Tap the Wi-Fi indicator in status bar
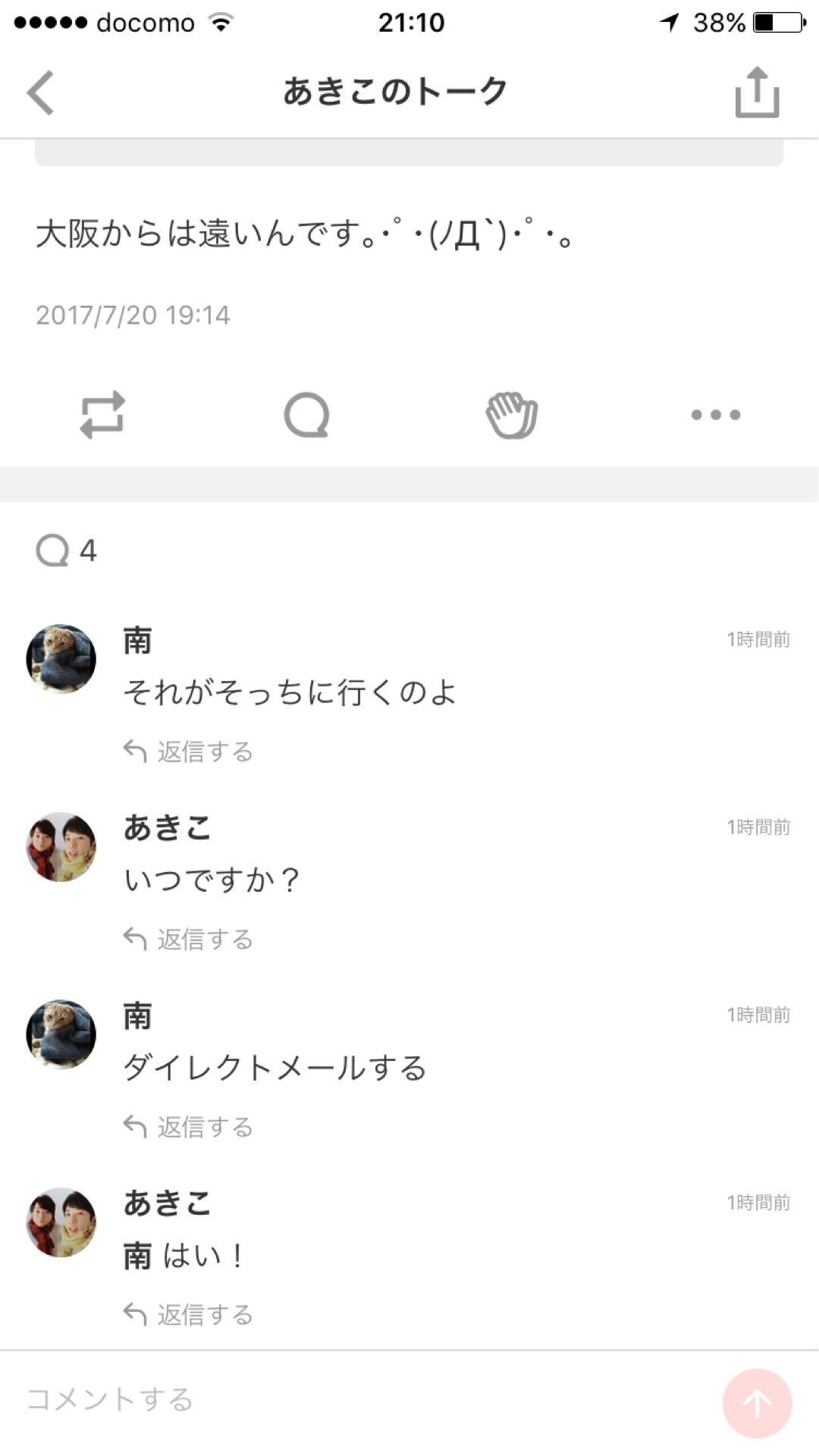Image resolution: width=819 pixels, height=1456 pixels. [x=220, y=22]
